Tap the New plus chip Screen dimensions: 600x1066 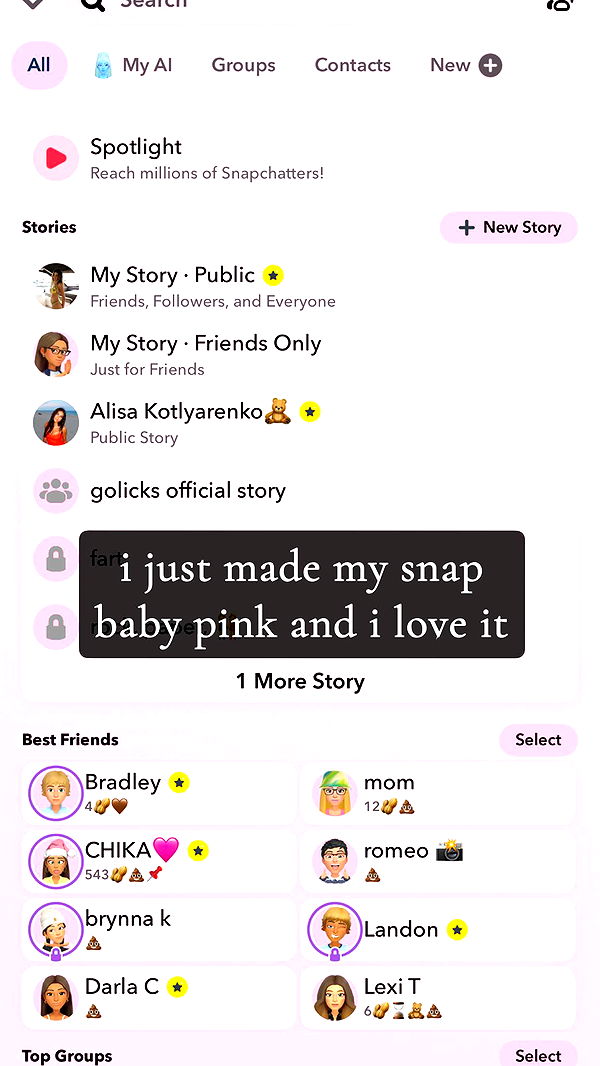[x=465, y=65]
